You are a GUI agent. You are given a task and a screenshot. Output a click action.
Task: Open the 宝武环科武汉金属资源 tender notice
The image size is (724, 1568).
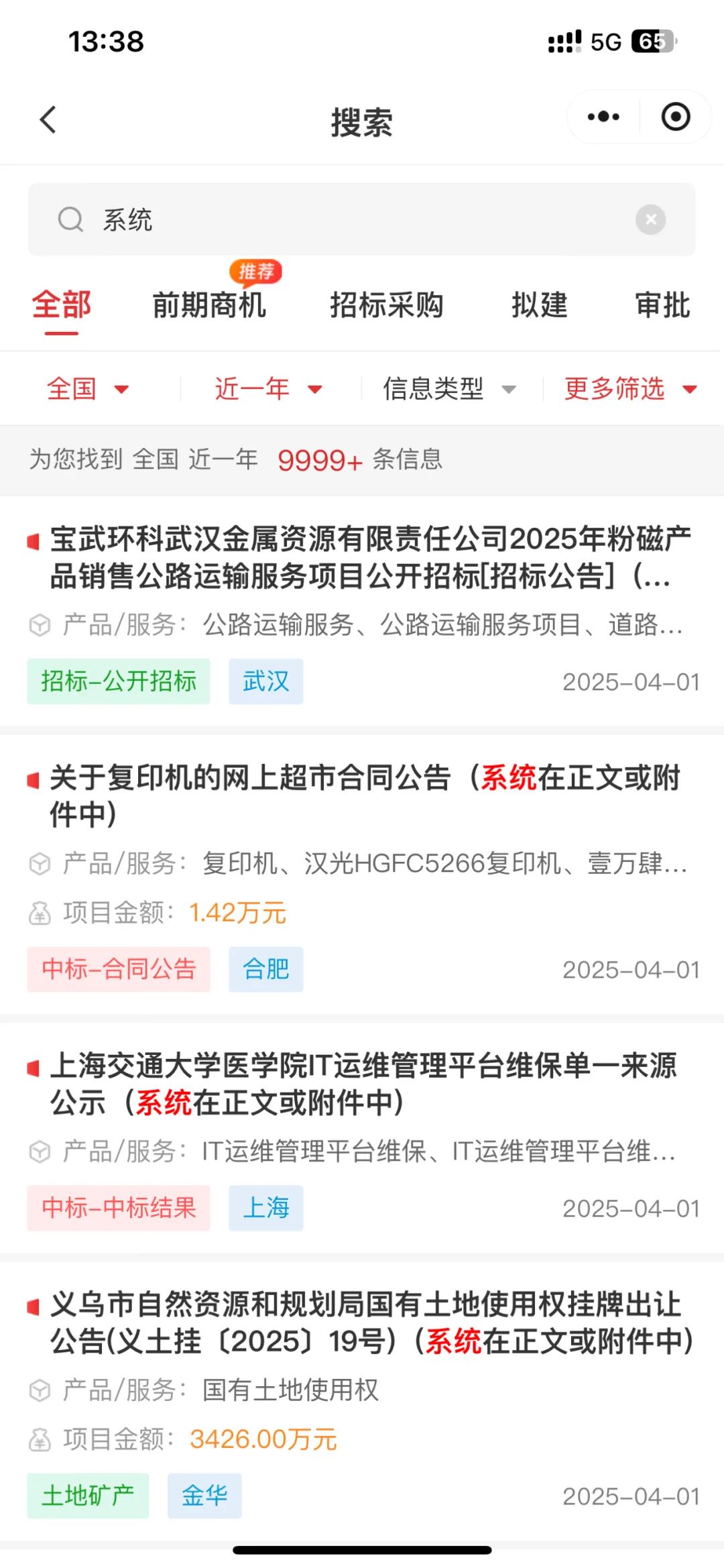point(369,557)
